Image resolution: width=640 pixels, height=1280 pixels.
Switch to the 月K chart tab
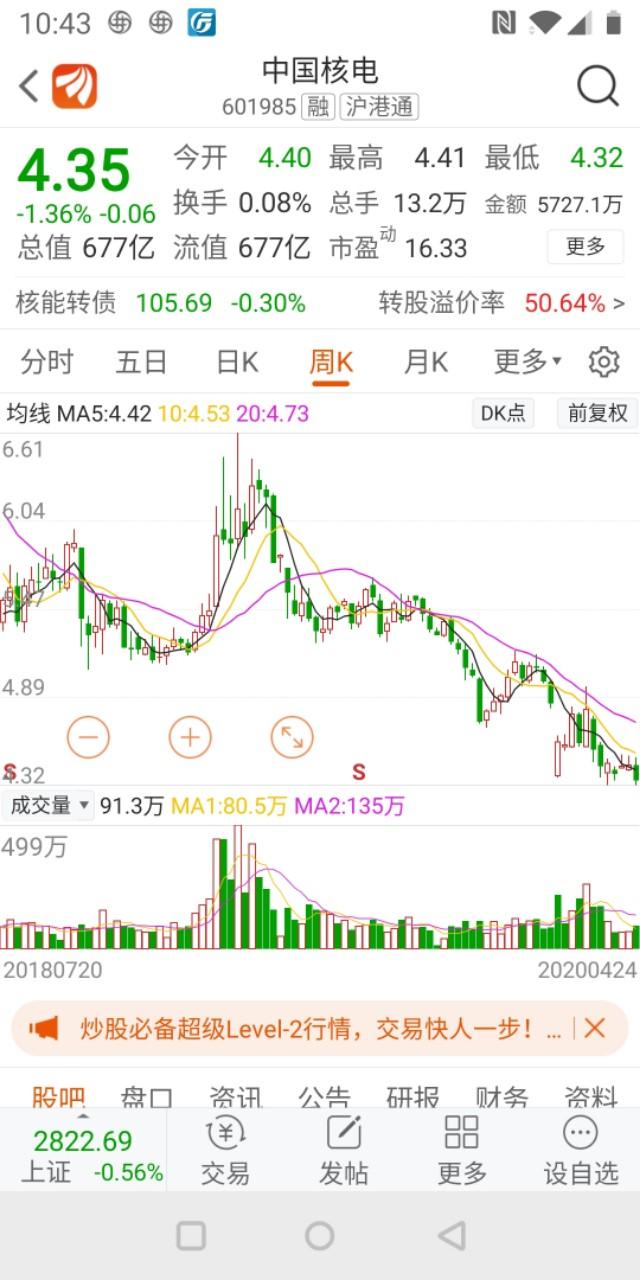click(425, 362)
